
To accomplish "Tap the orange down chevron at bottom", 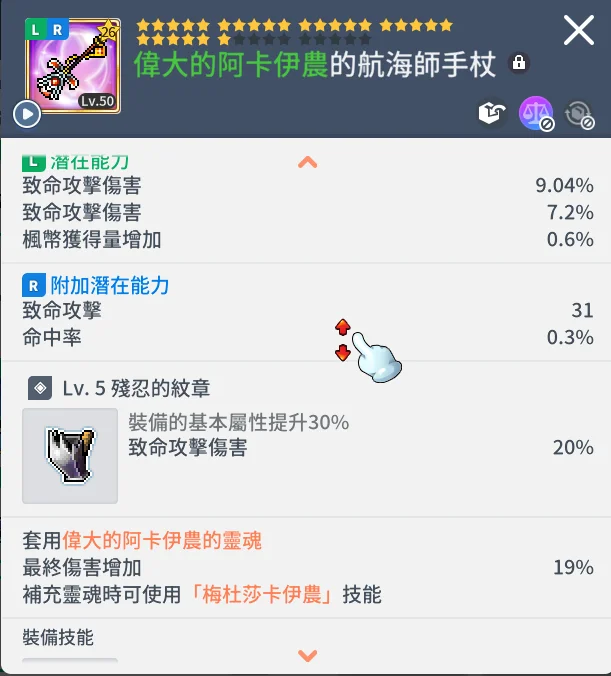I will click(x=308, y=656).
